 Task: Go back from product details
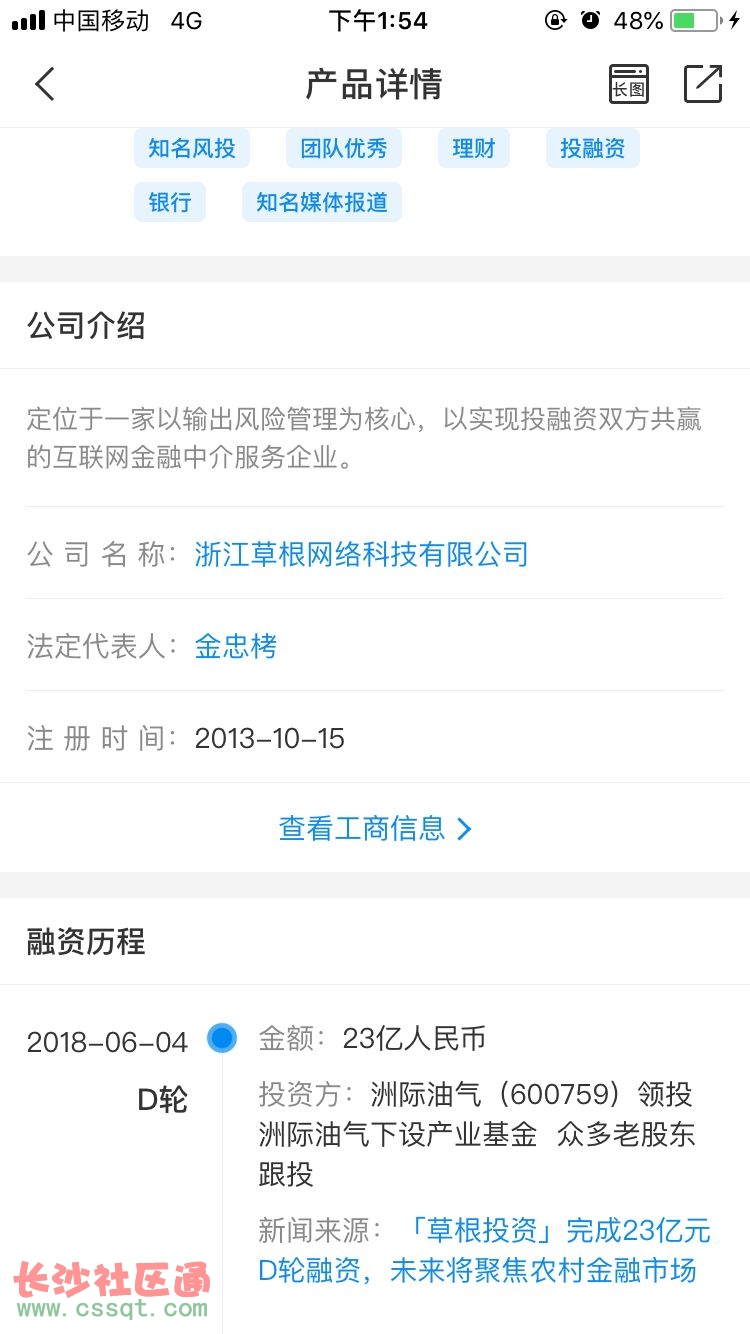(x=45, y=84)
